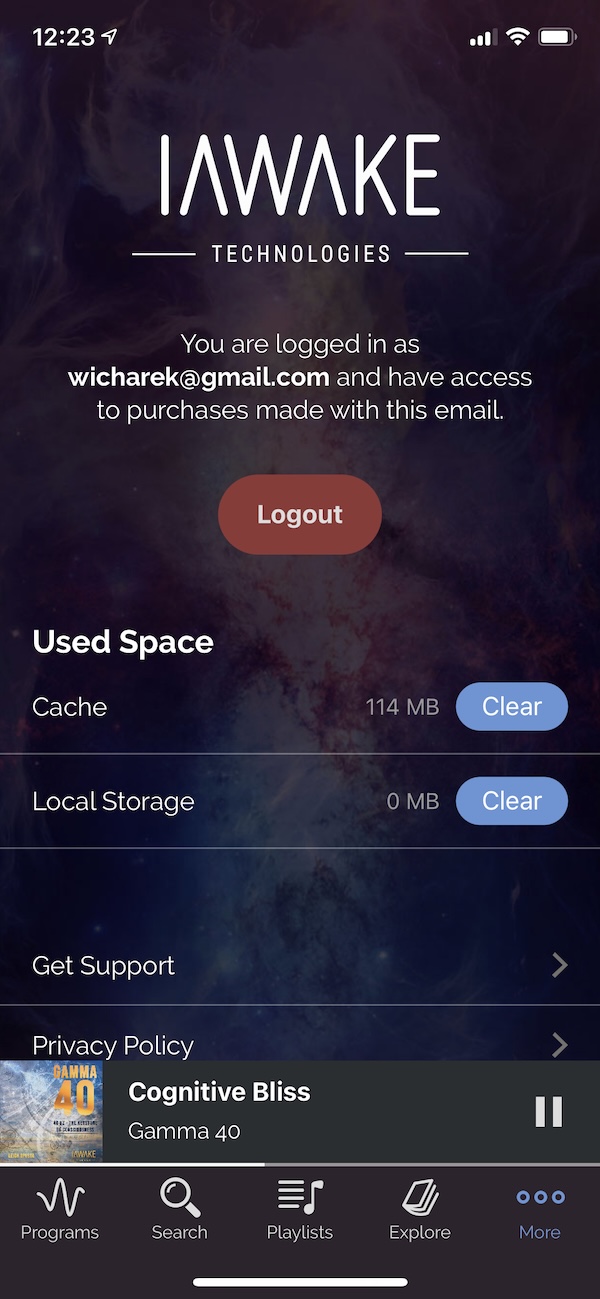
Task: Pause the Cognitive Bliss track
Action: (548, 1111)
